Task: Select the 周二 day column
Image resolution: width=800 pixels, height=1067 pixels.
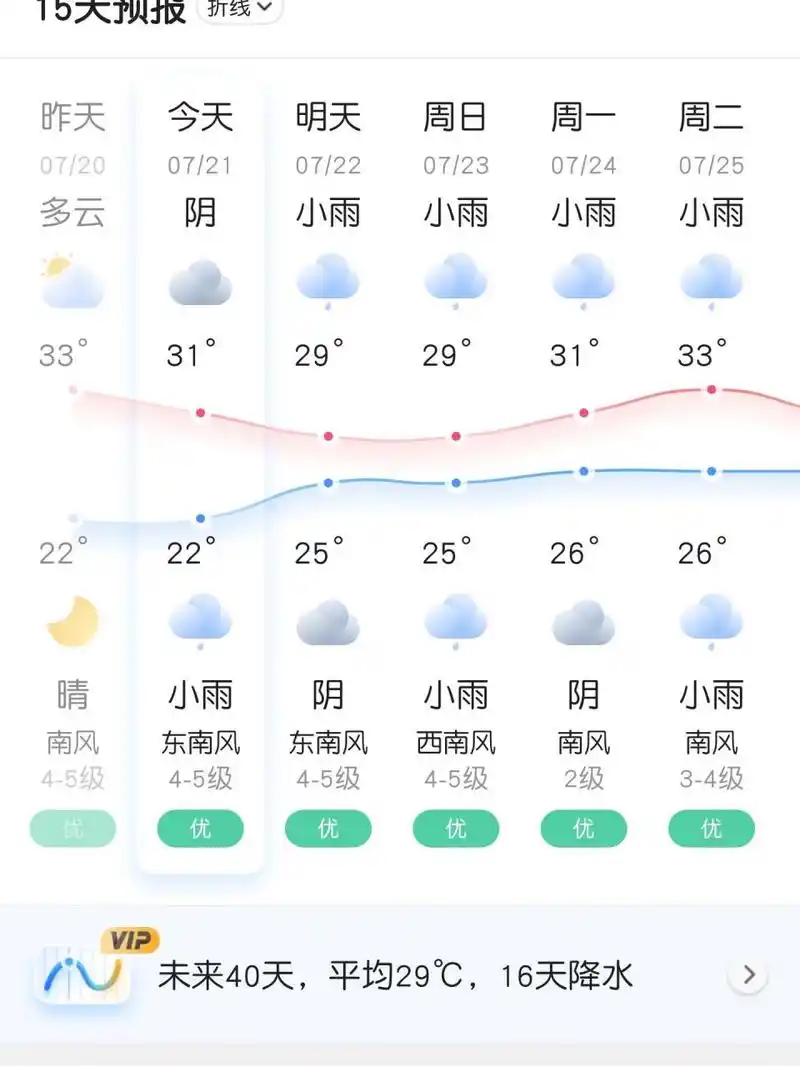Action: coord(711,117)
